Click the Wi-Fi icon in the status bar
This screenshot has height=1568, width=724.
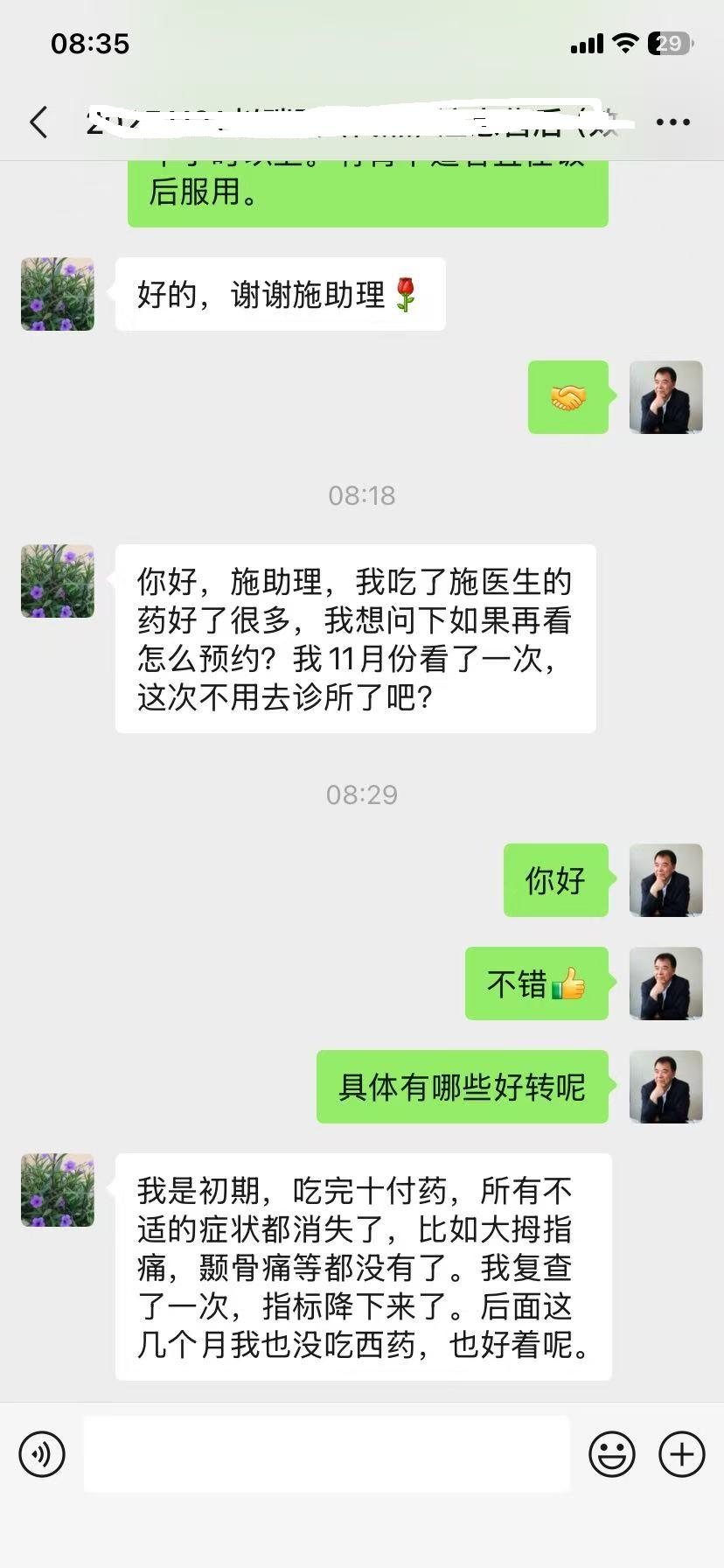pyautogui.click(x=623, y=43)
